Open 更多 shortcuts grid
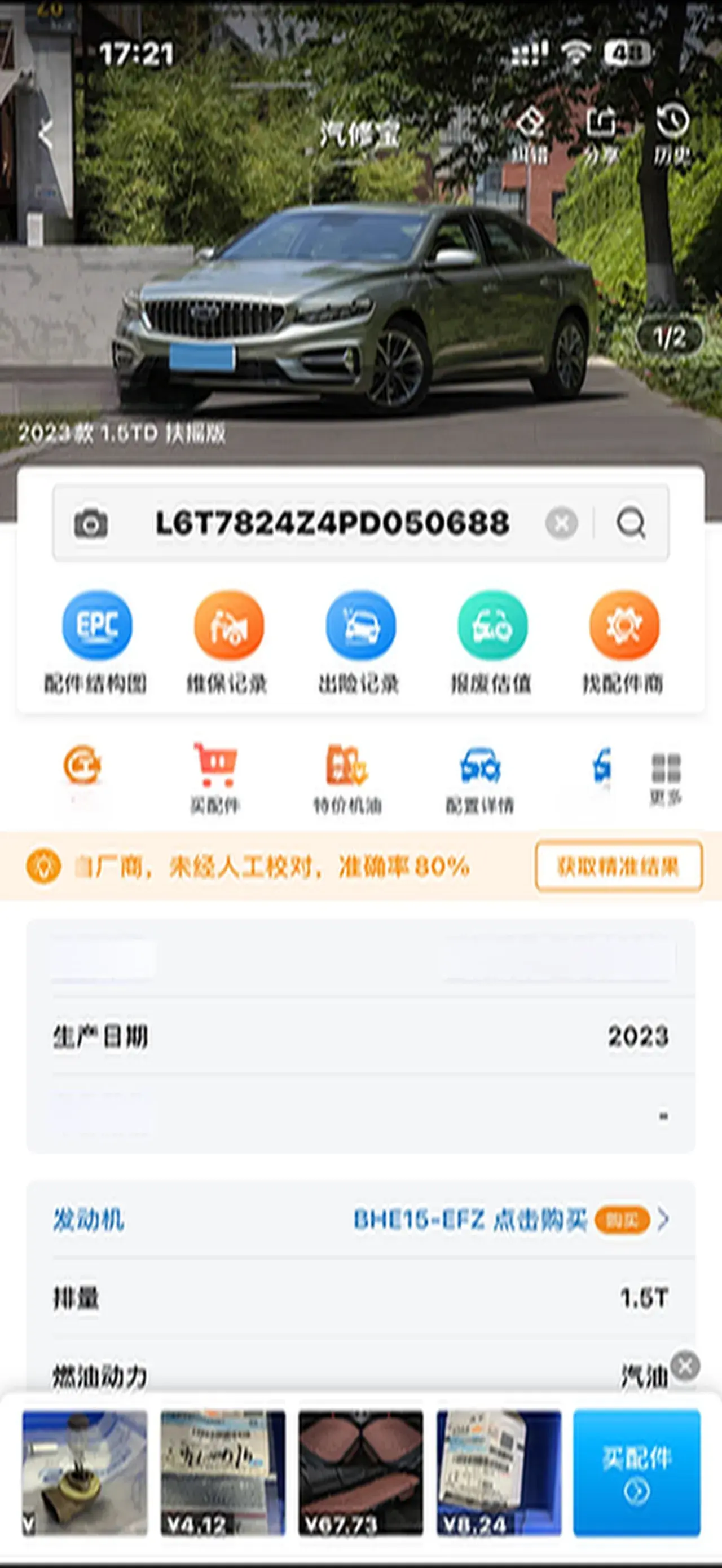Viewport: 722px width, 1568px height. 666,778
